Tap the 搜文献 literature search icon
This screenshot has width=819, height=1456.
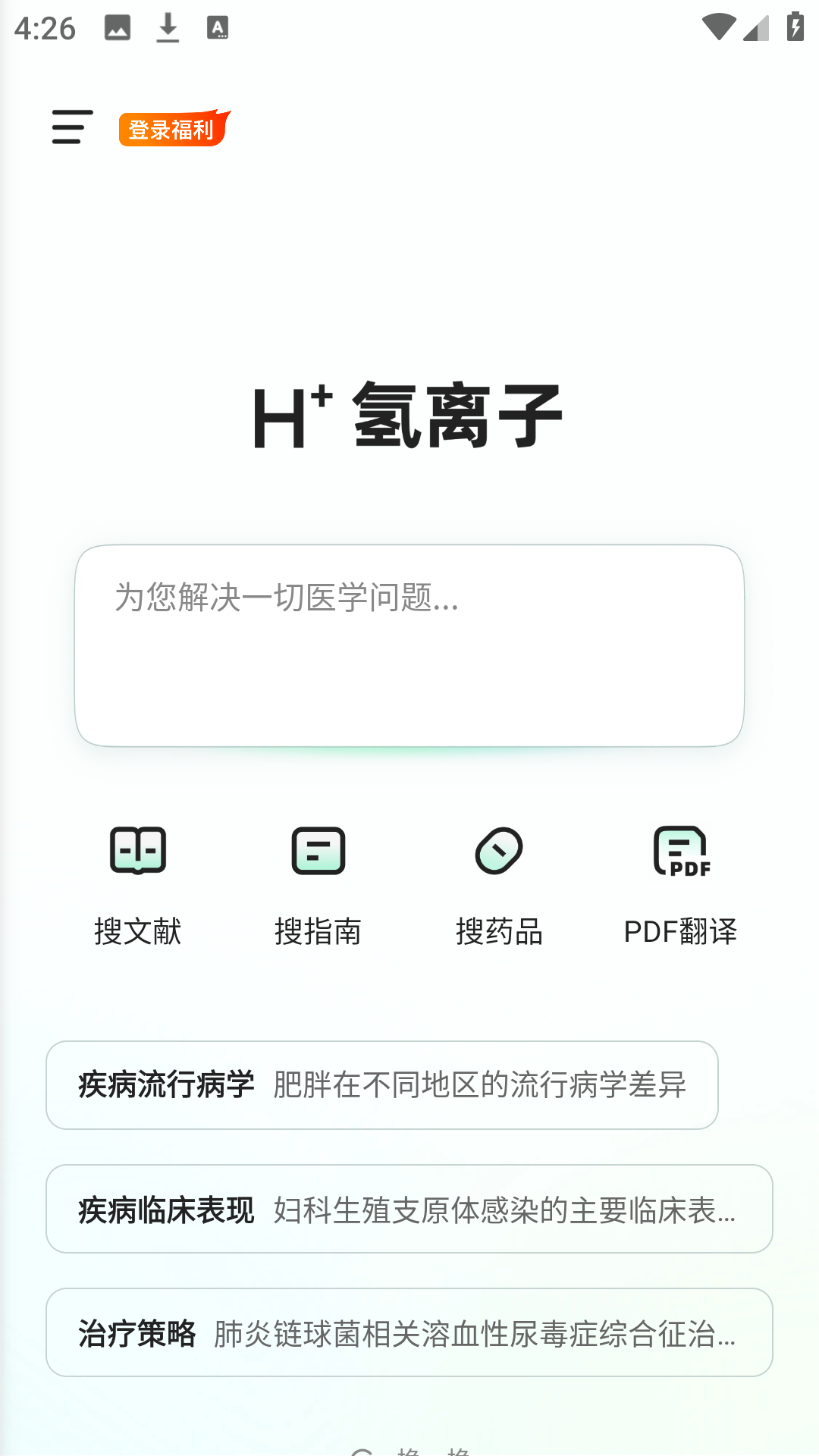point(137,851)
